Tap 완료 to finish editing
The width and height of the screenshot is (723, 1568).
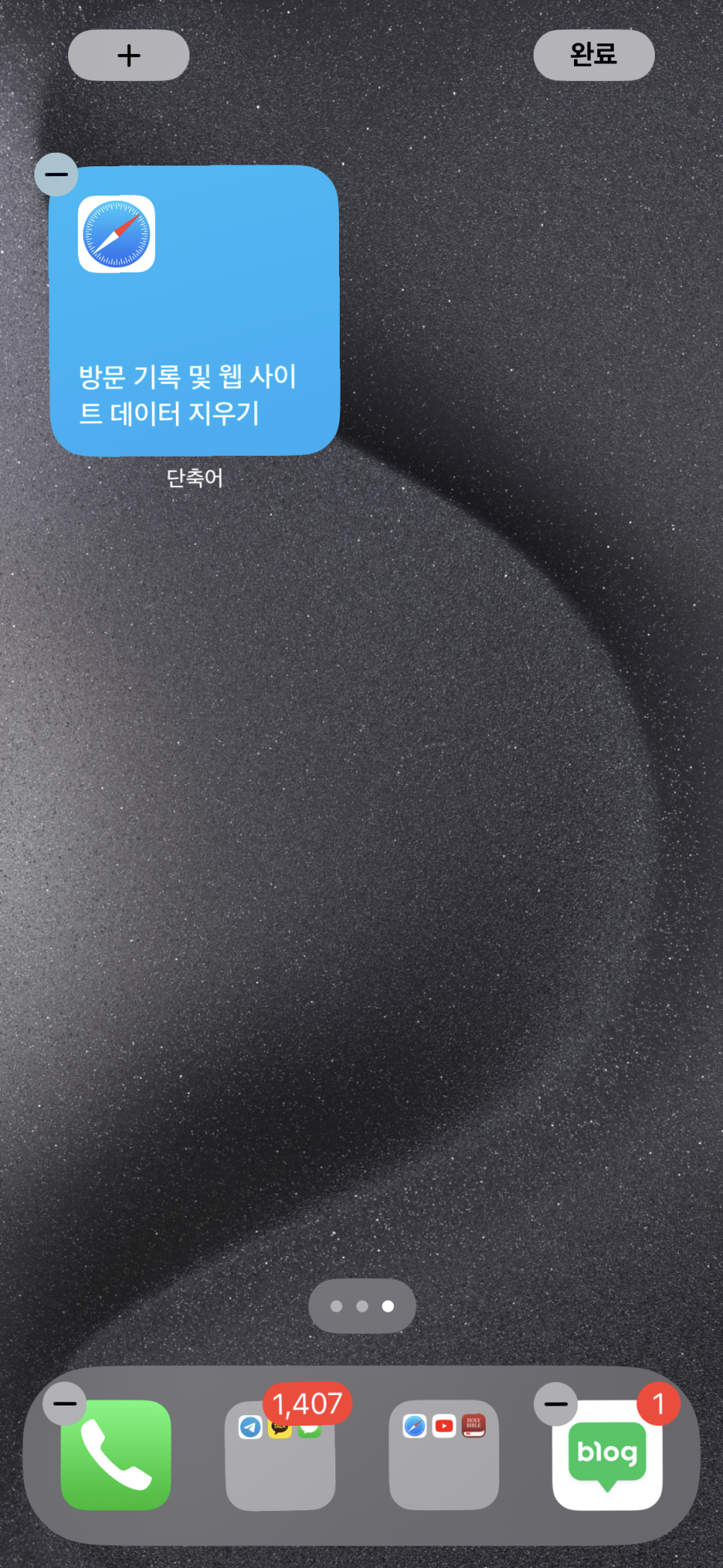(594, 55)
